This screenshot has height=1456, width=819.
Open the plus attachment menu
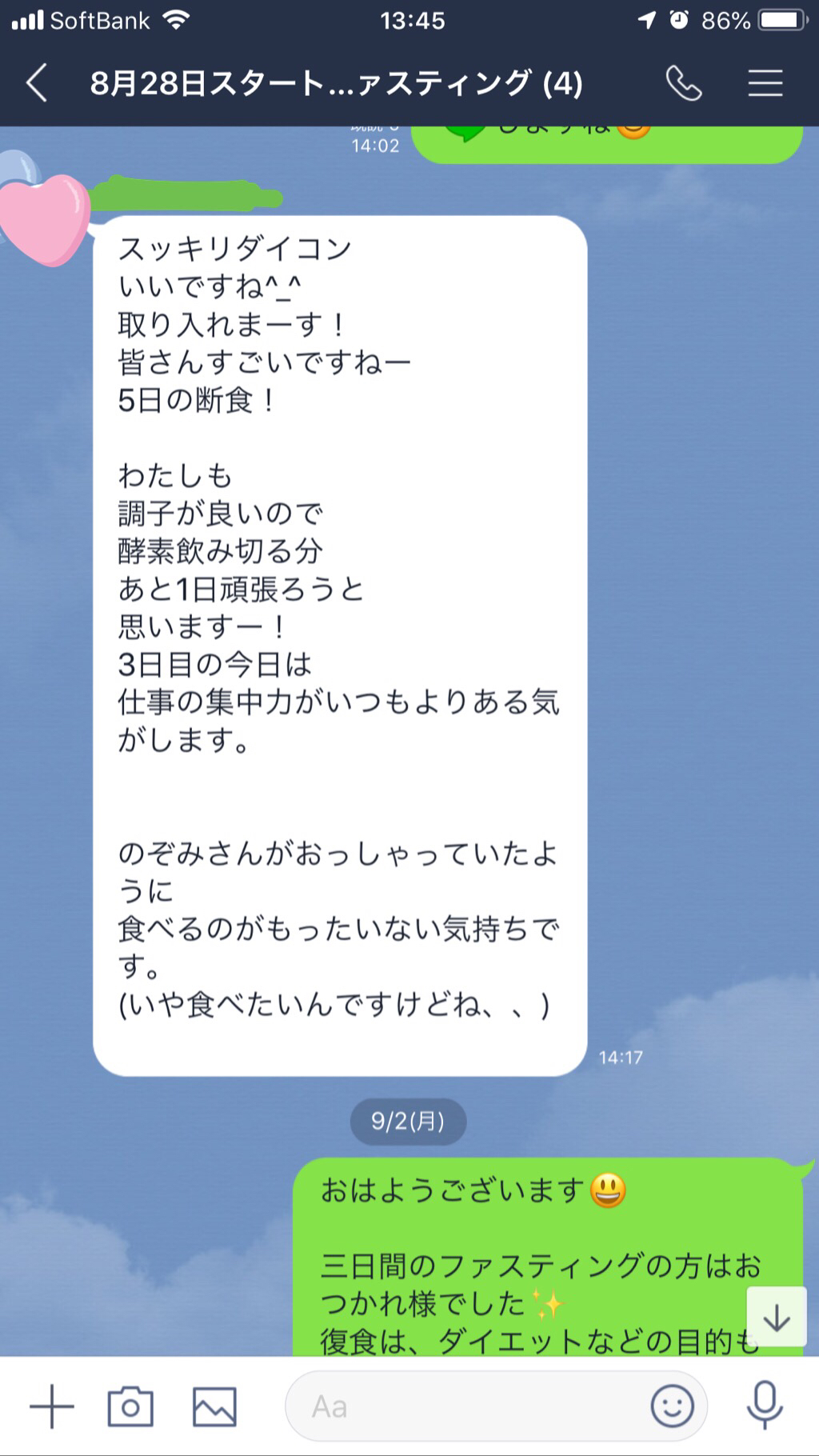click(x=52, y=1406)
